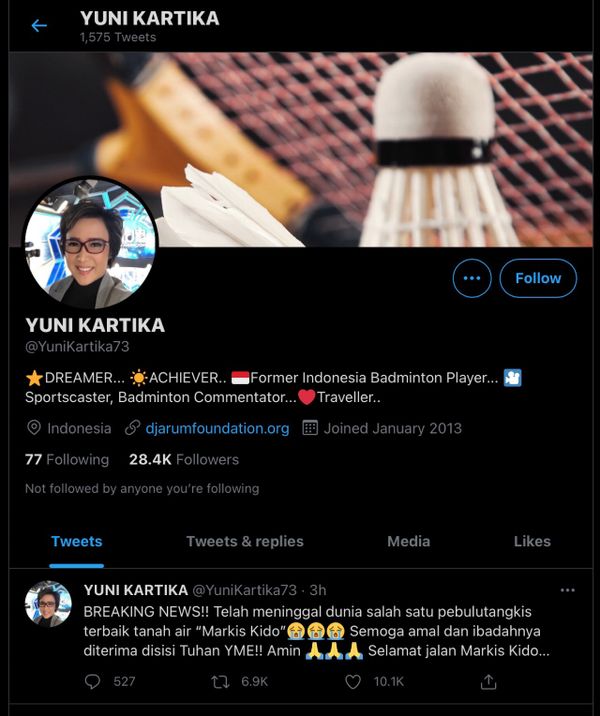Retweet the Markis Kido breaking news tweet

coord(224,681)
